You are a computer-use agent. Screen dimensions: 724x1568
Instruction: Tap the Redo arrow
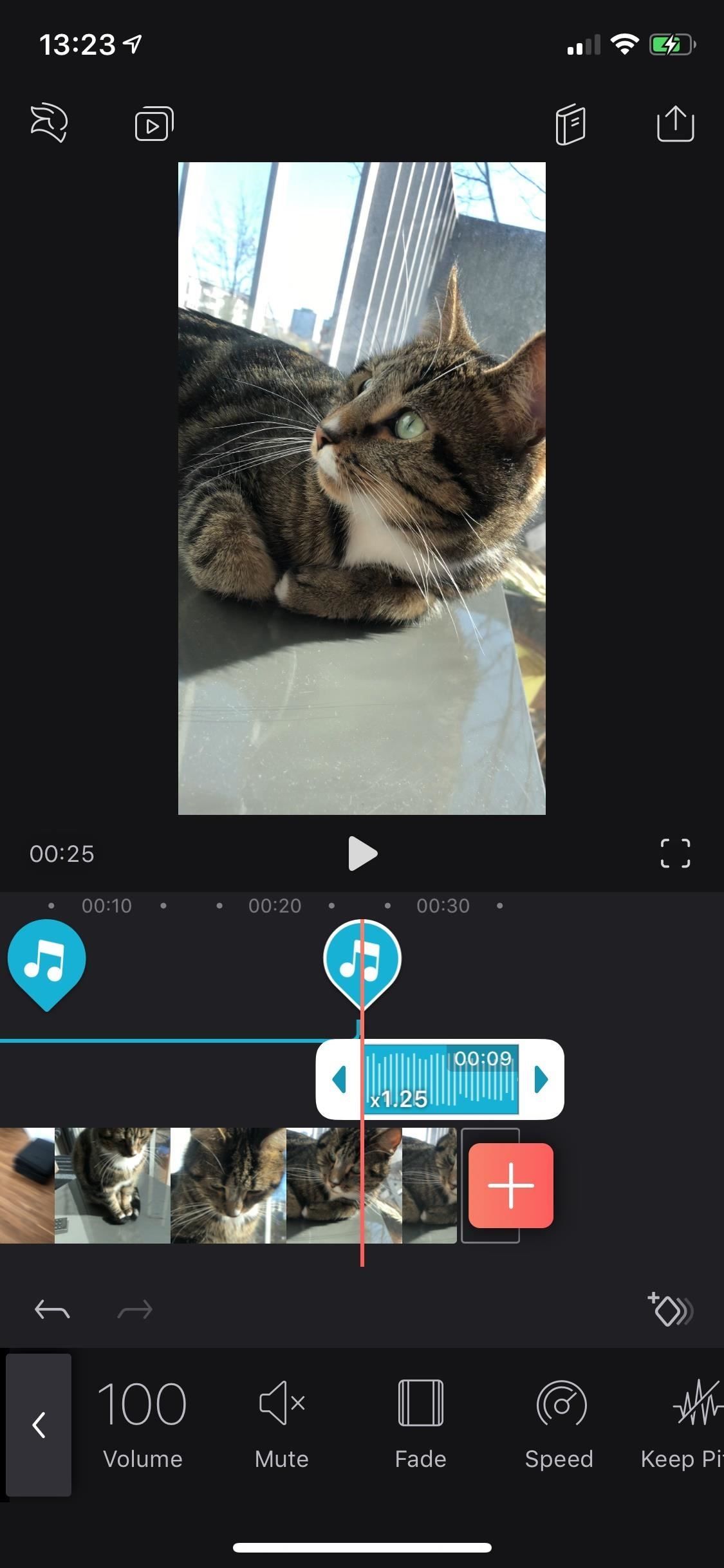coord(135,1310)
